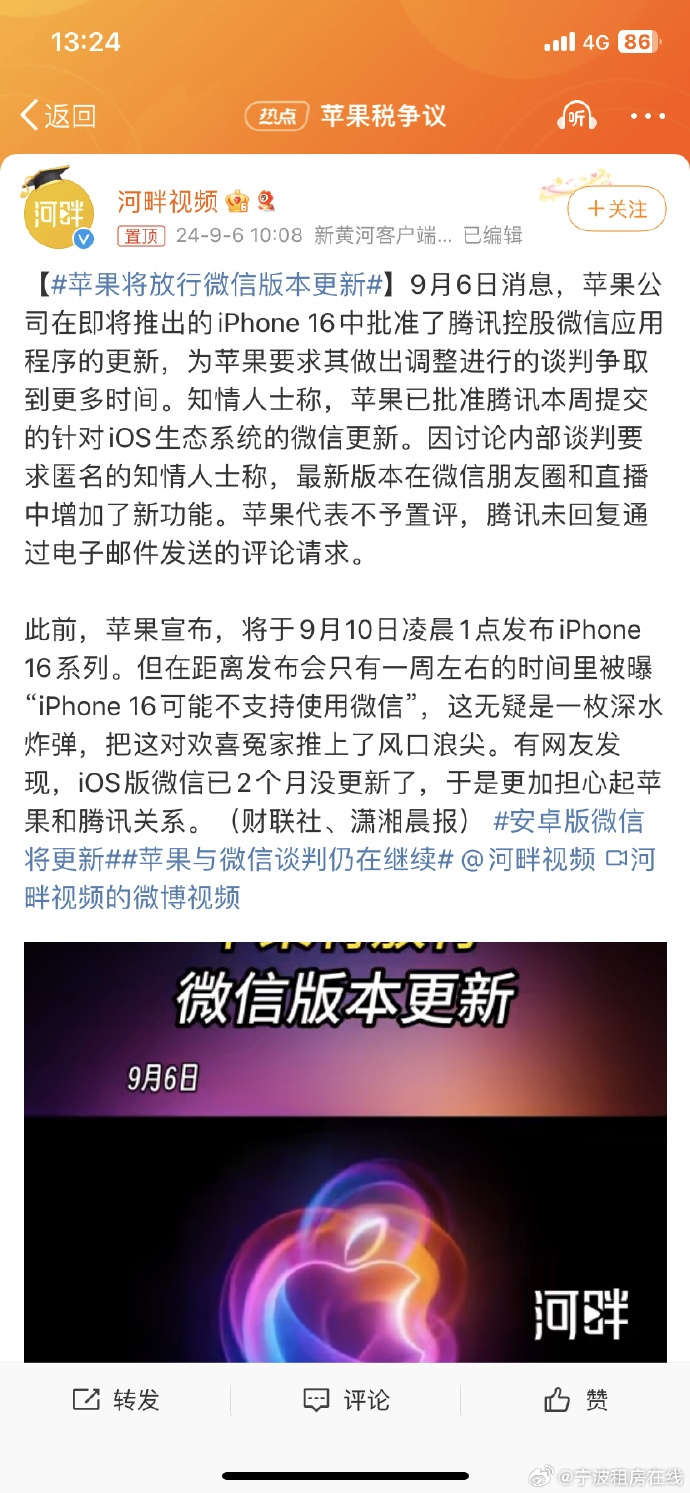The width and height of the screenshot is (690, 1493).
Task: Open the @河畔视频 mention link
Action: point(528,859)
